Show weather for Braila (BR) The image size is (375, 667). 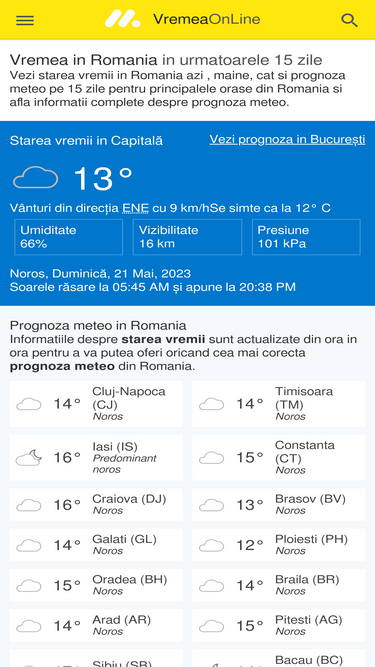coord(278,585)
